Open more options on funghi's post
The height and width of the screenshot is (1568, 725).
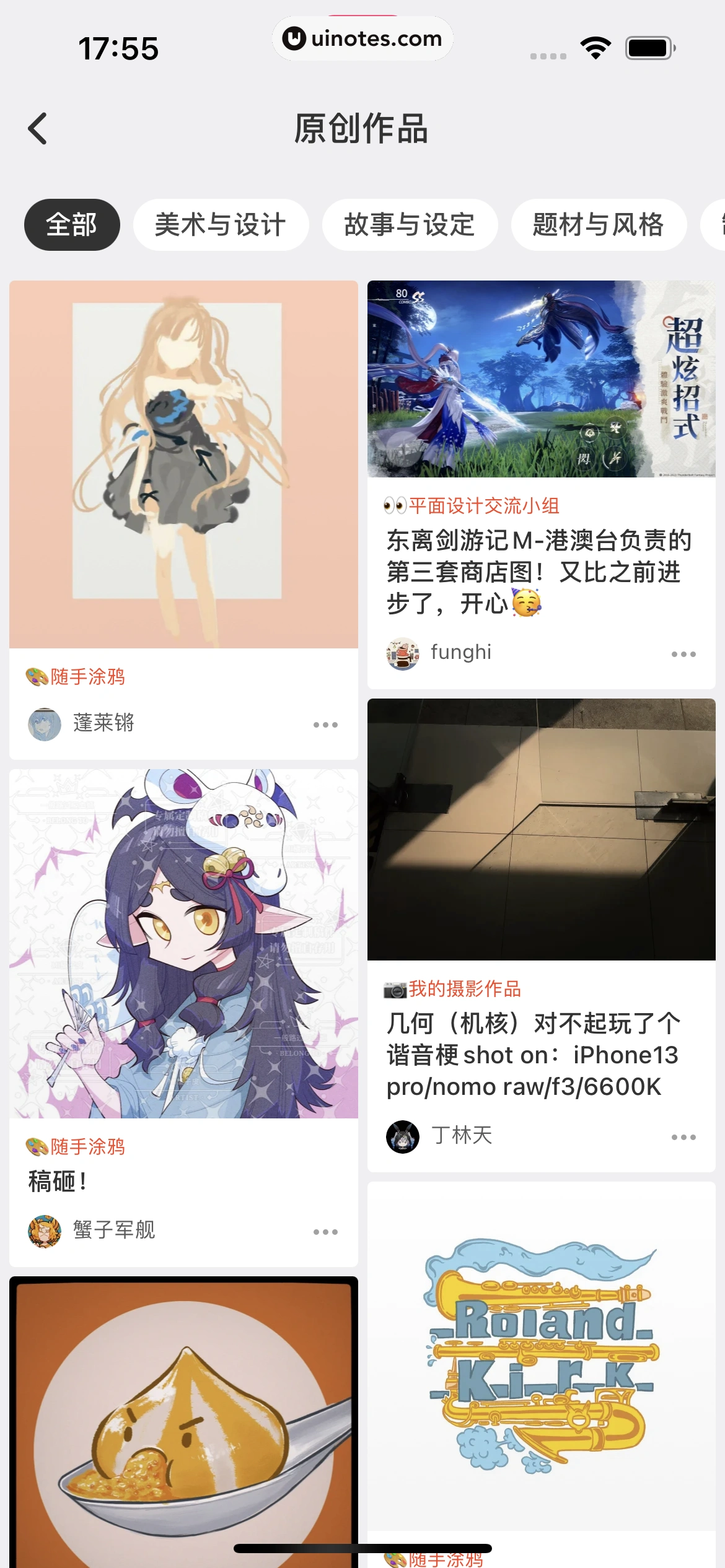(683, 654)
